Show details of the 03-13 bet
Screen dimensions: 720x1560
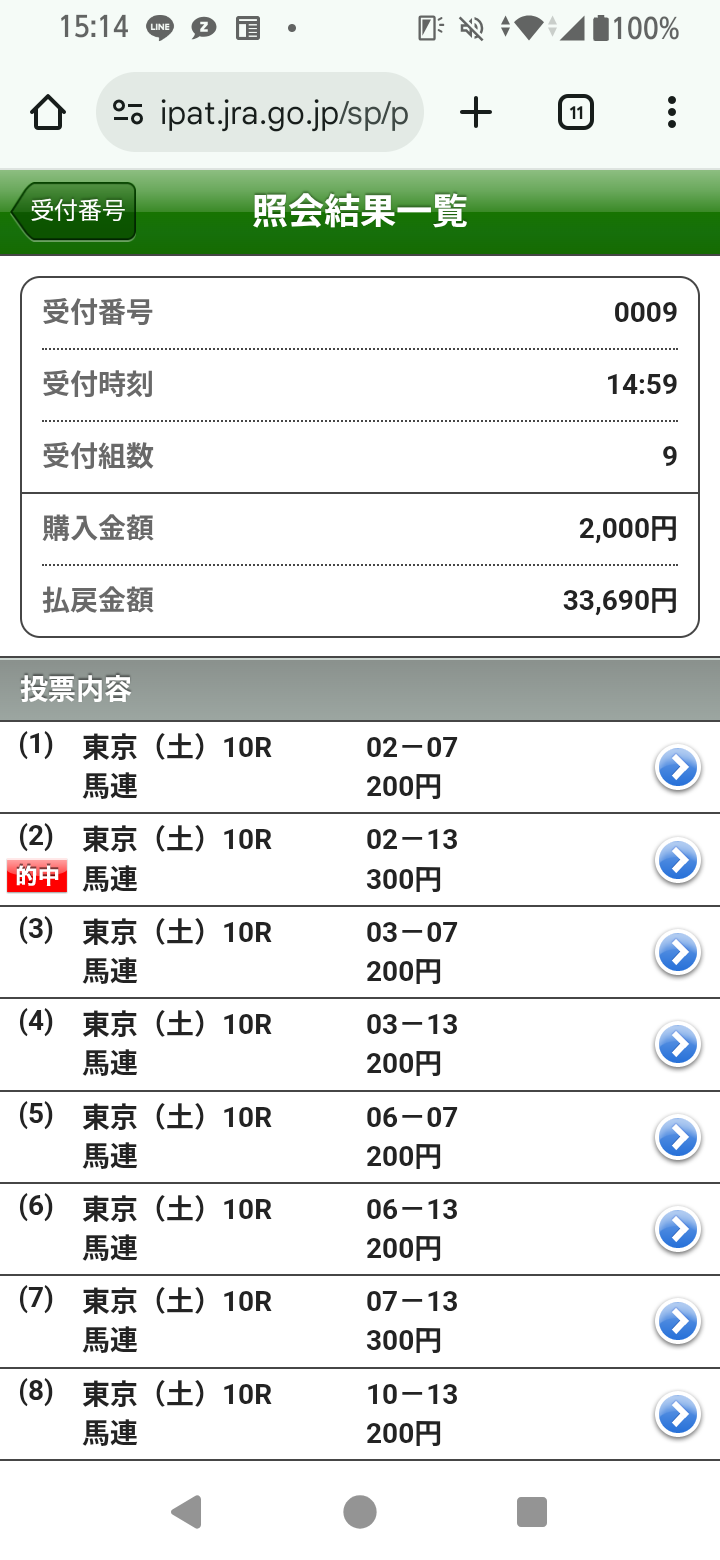coord(677,1045)
